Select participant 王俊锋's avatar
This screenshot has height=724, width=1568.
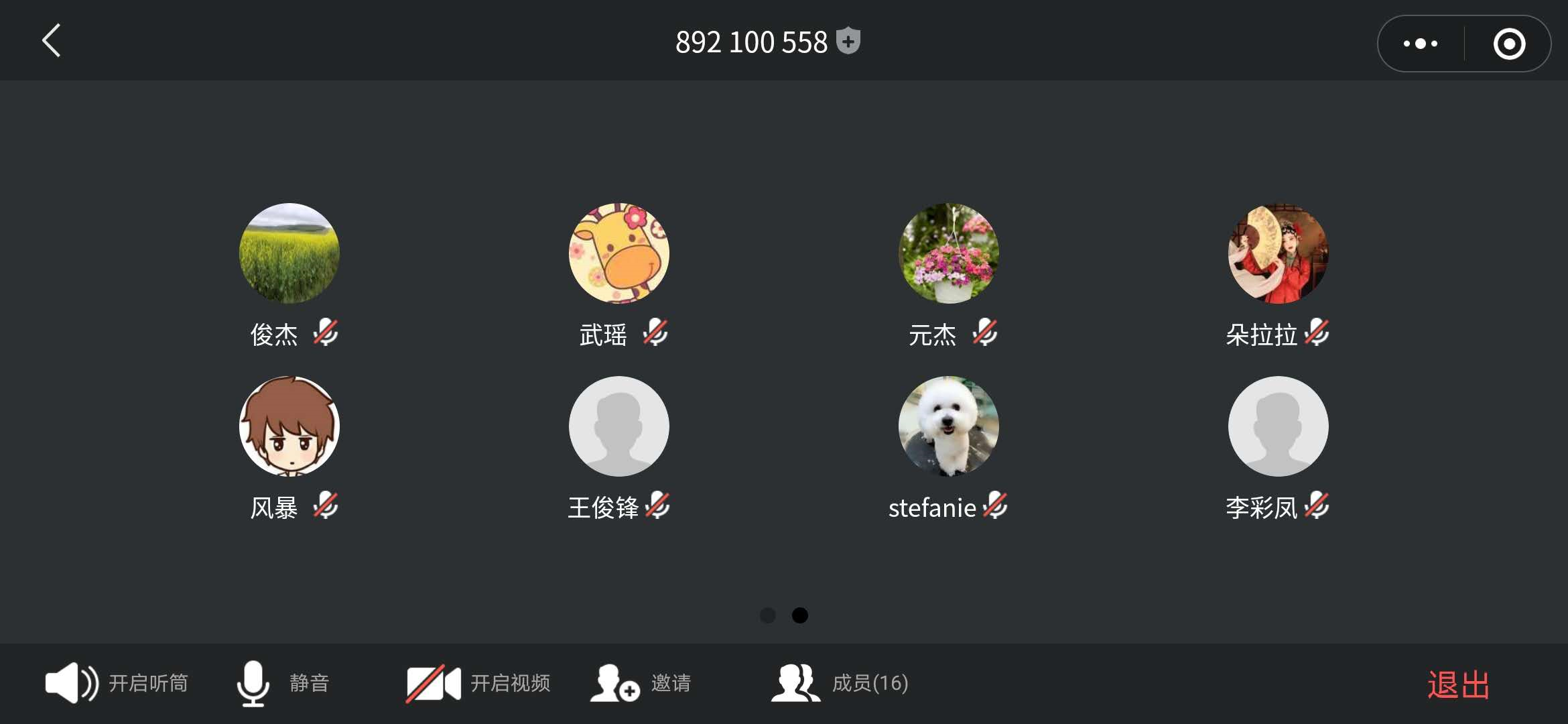pyautogui.click(x=618, y=426)
